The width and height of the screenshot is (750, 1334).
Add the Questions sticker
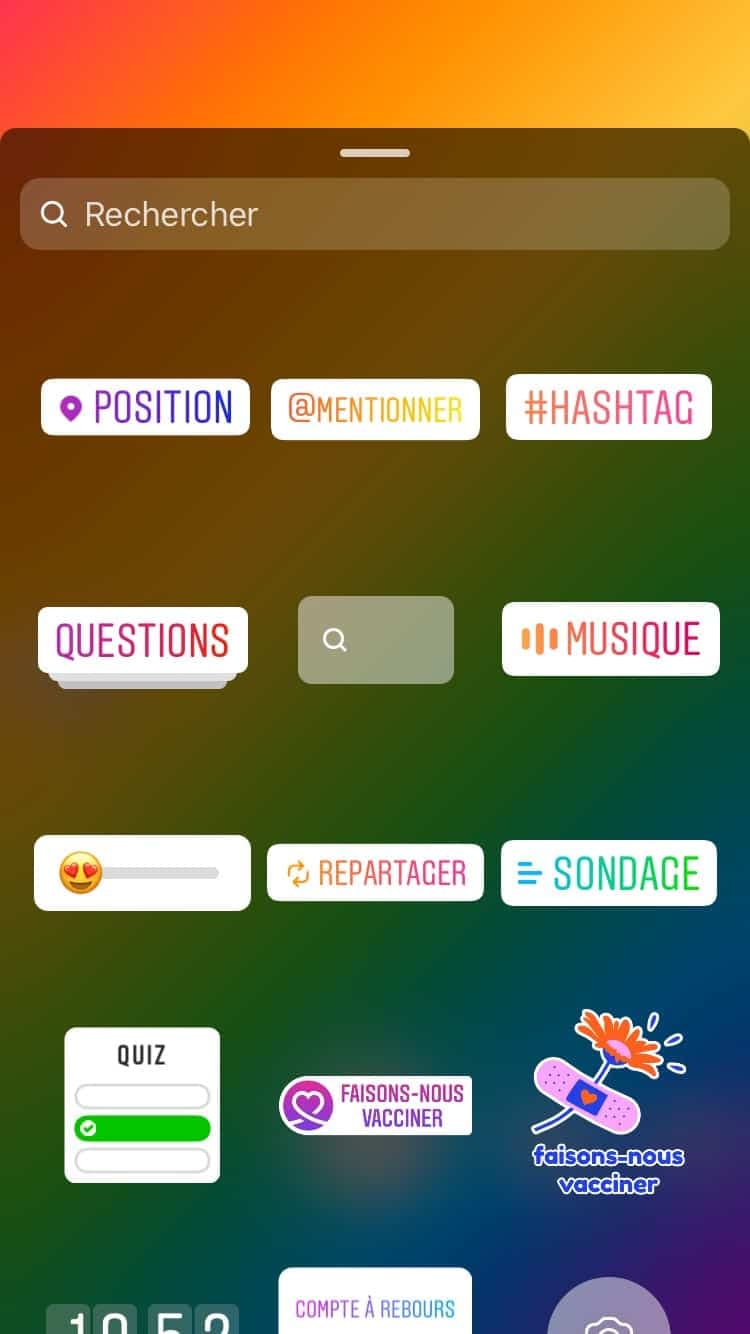[142, 640]
